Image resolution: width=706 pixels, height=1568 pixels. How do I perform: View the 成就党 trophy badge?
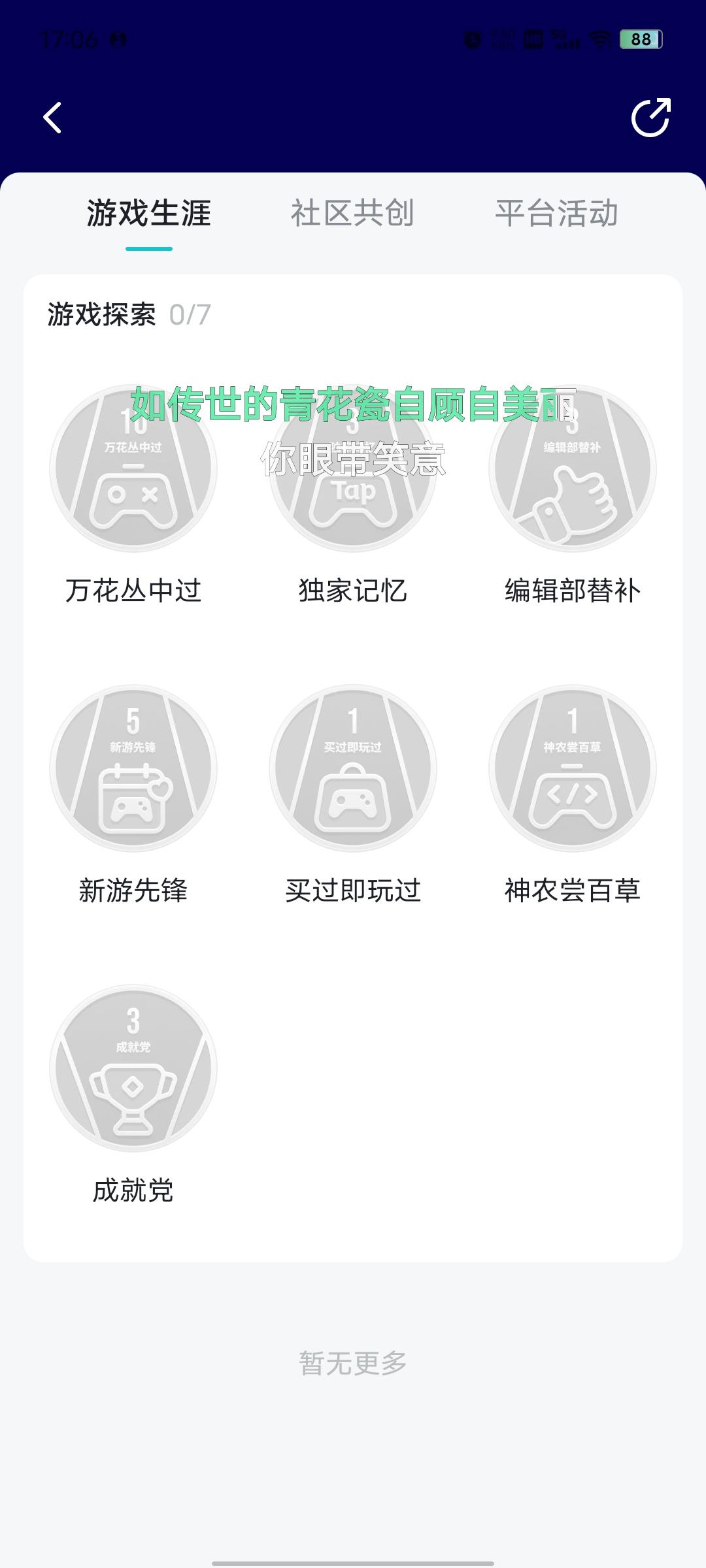click(133, 1068)
